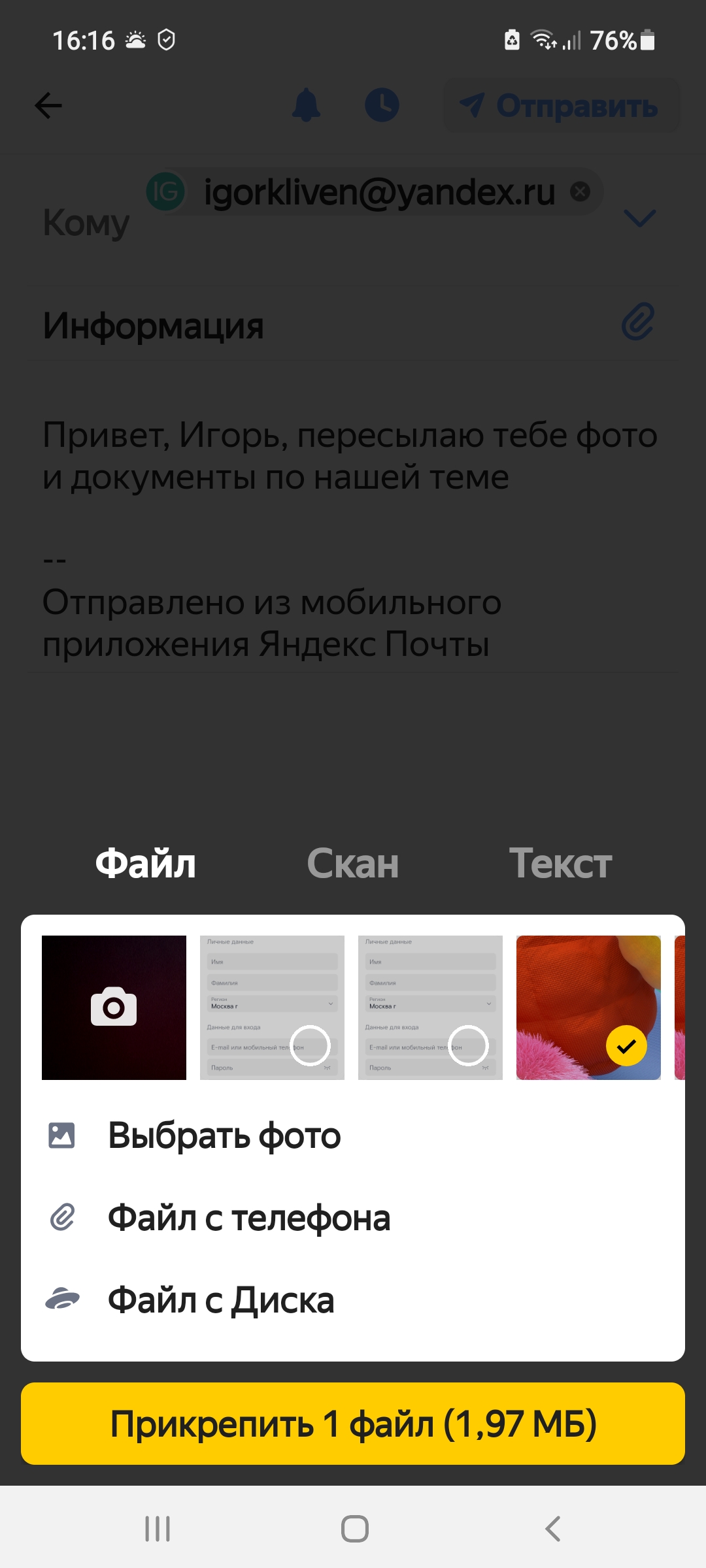The height and width of the screenshot is (1568, 706).
Task: Choose 'Файл с телефона' option
Action: coord(248,1218)
